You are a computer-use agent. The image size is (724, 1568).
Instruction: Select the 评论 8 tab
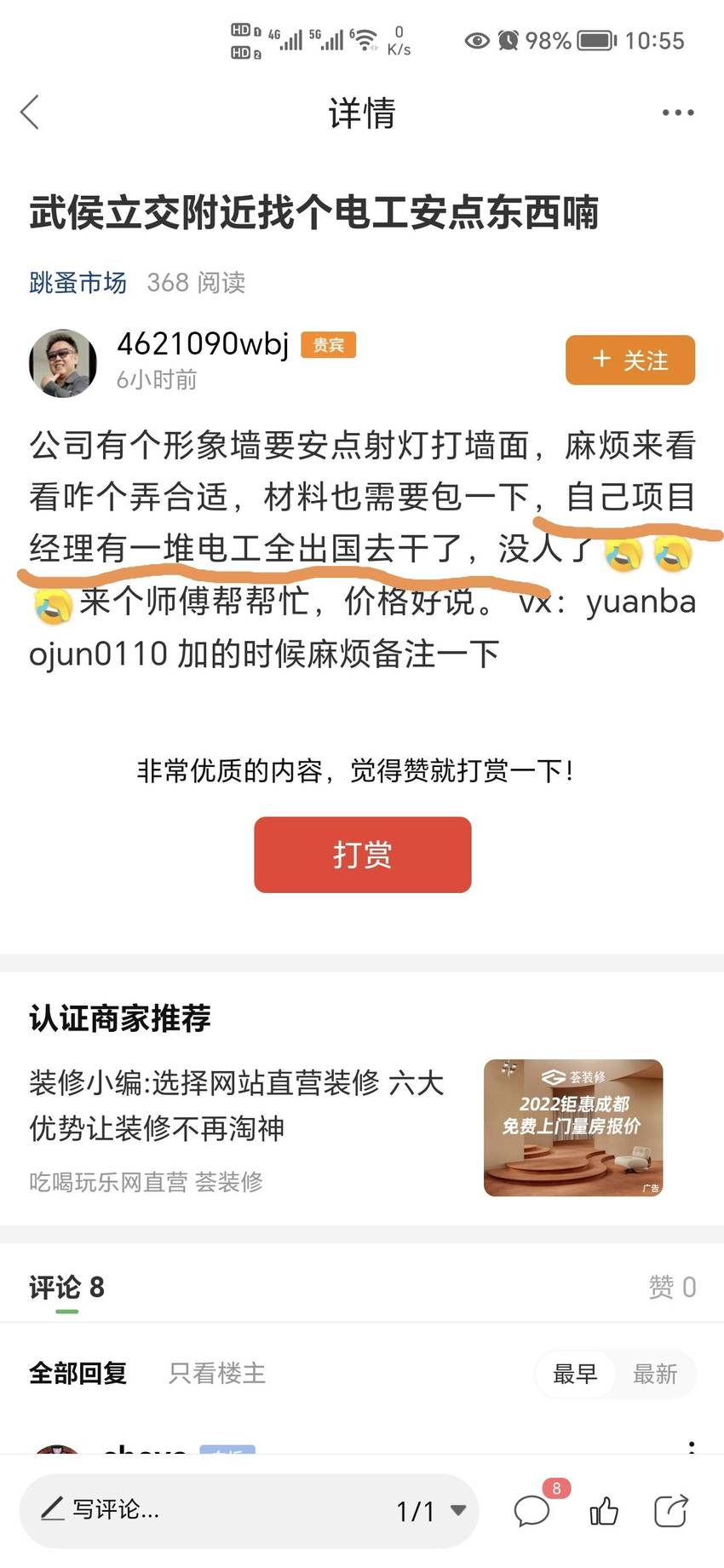pyautogui.click(x=66, y=1287)
